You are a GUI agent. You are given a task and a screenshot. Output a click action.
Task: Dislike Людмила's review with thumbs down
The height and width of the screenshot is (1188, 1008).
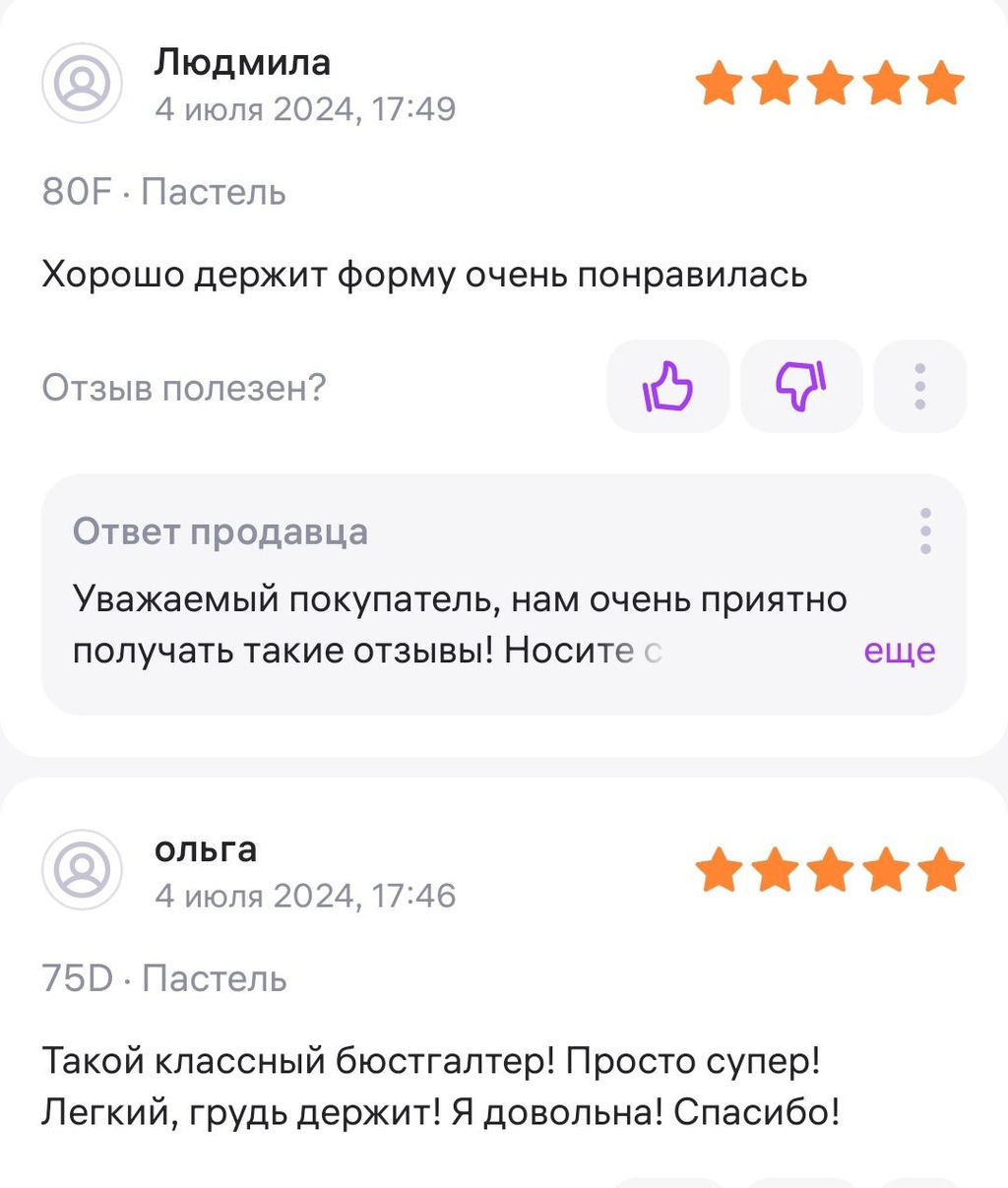pyautogui.click(x=800, y=387)
